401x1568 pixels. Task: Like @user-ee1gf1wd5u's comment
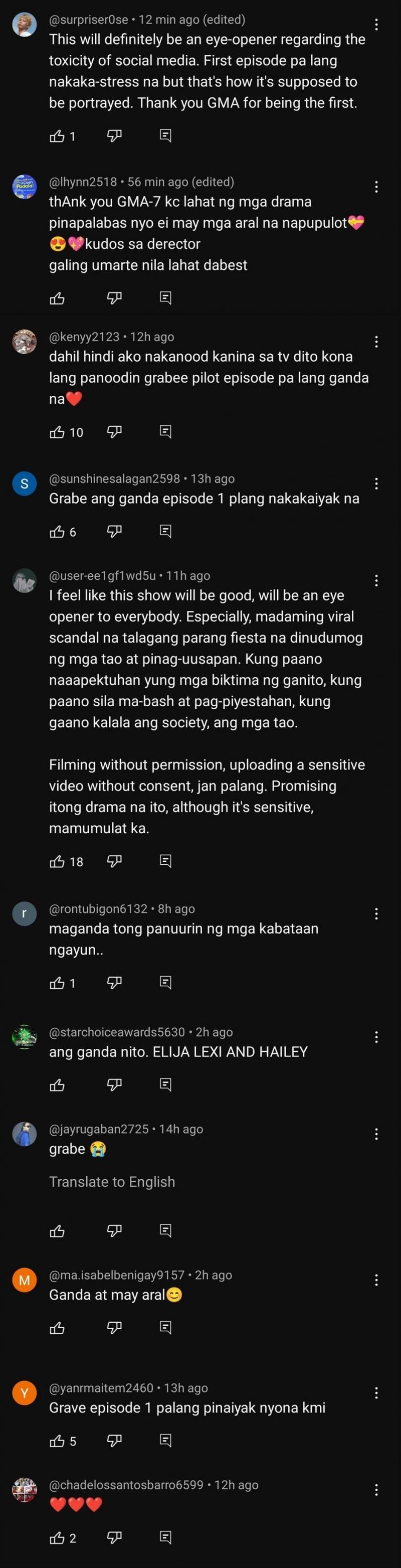point(57,861)
